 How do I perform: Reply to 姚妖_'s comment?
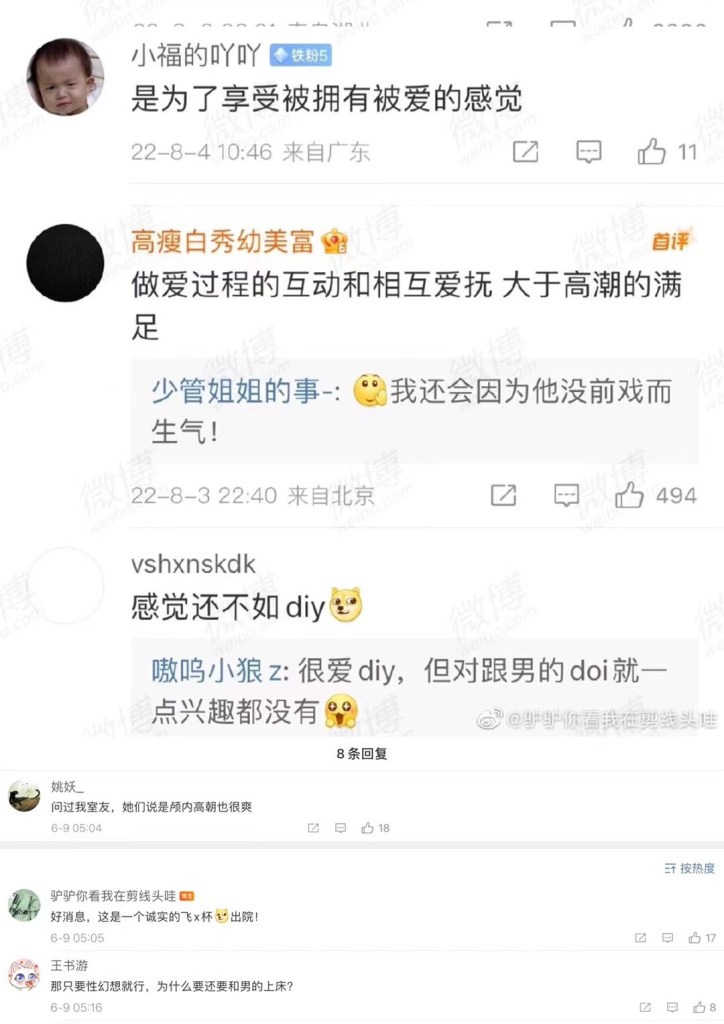340,828
